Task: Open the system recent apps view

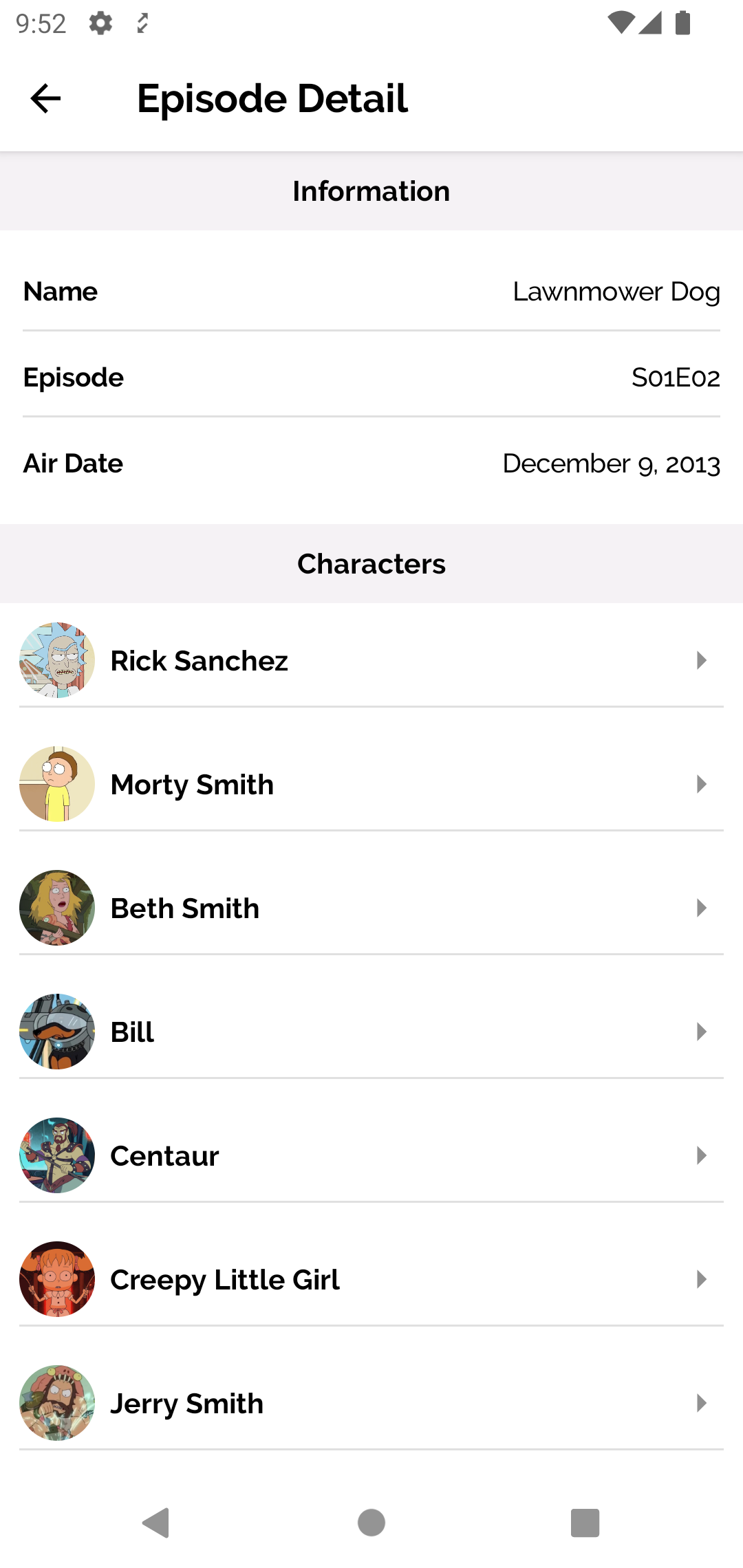Action: 585,1523
